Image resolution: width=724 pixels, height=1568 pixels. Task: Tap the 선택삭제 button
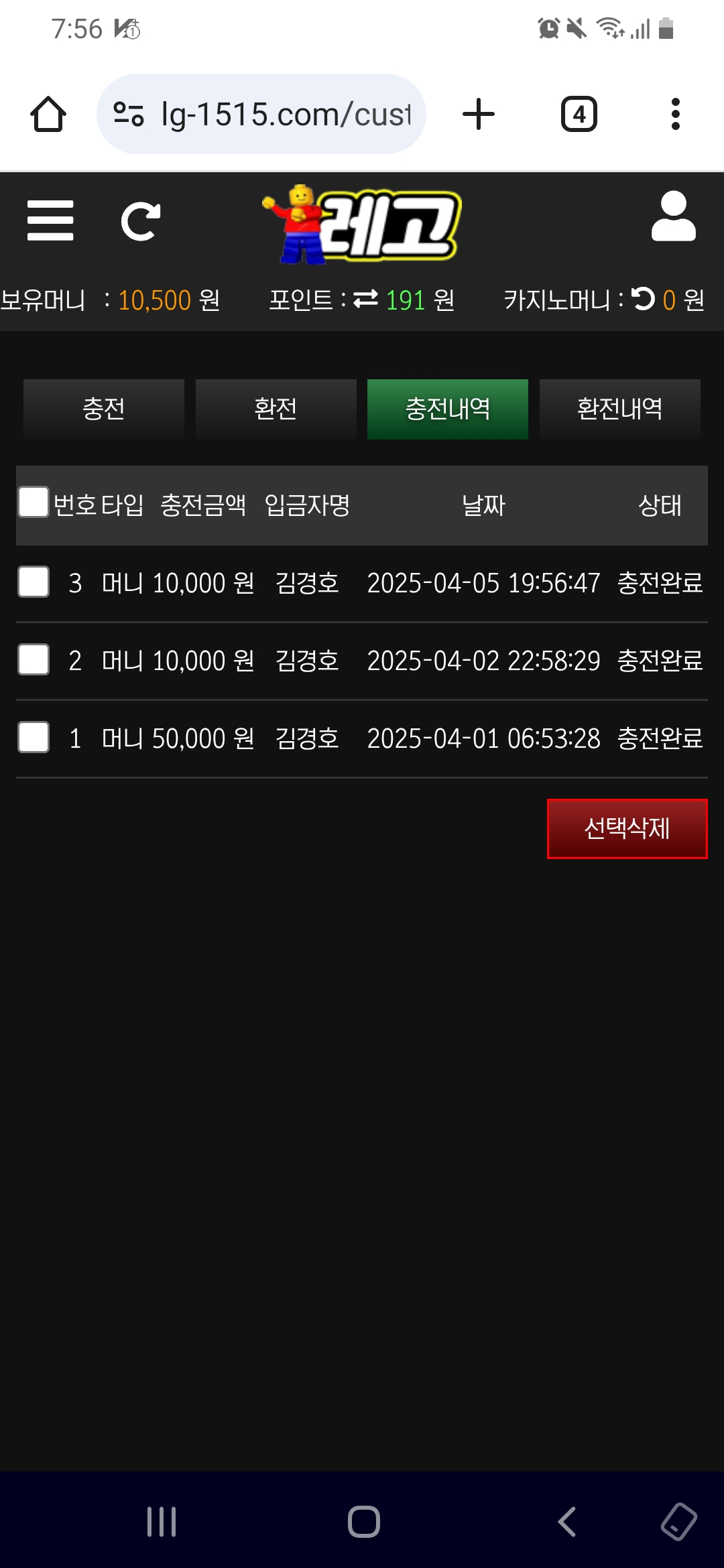point(627,828)
